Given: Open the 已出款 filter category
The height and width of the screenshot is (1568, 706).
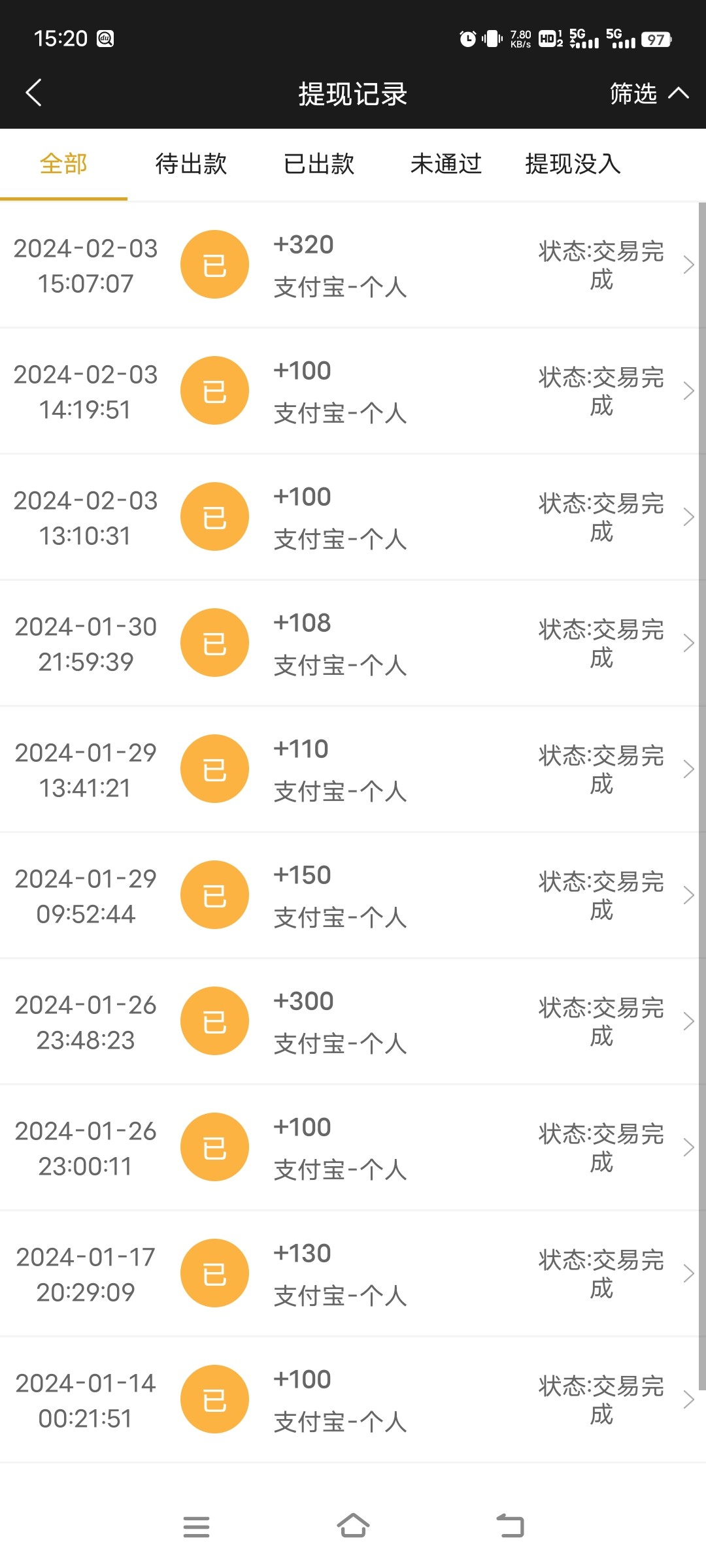Looking at the screenshot, I should (318, 164).
